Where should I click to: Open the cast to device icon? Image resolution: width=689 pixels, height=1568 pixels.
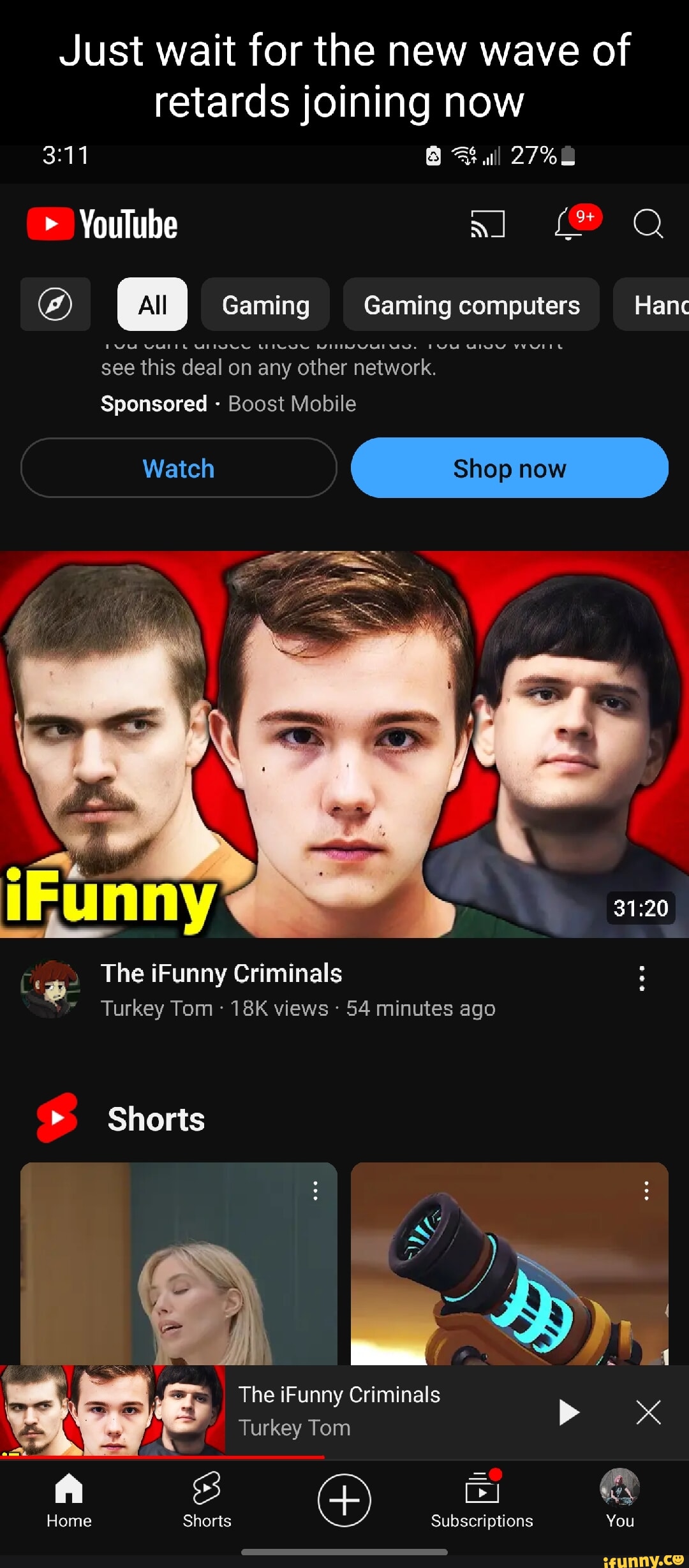coord(487,224)
